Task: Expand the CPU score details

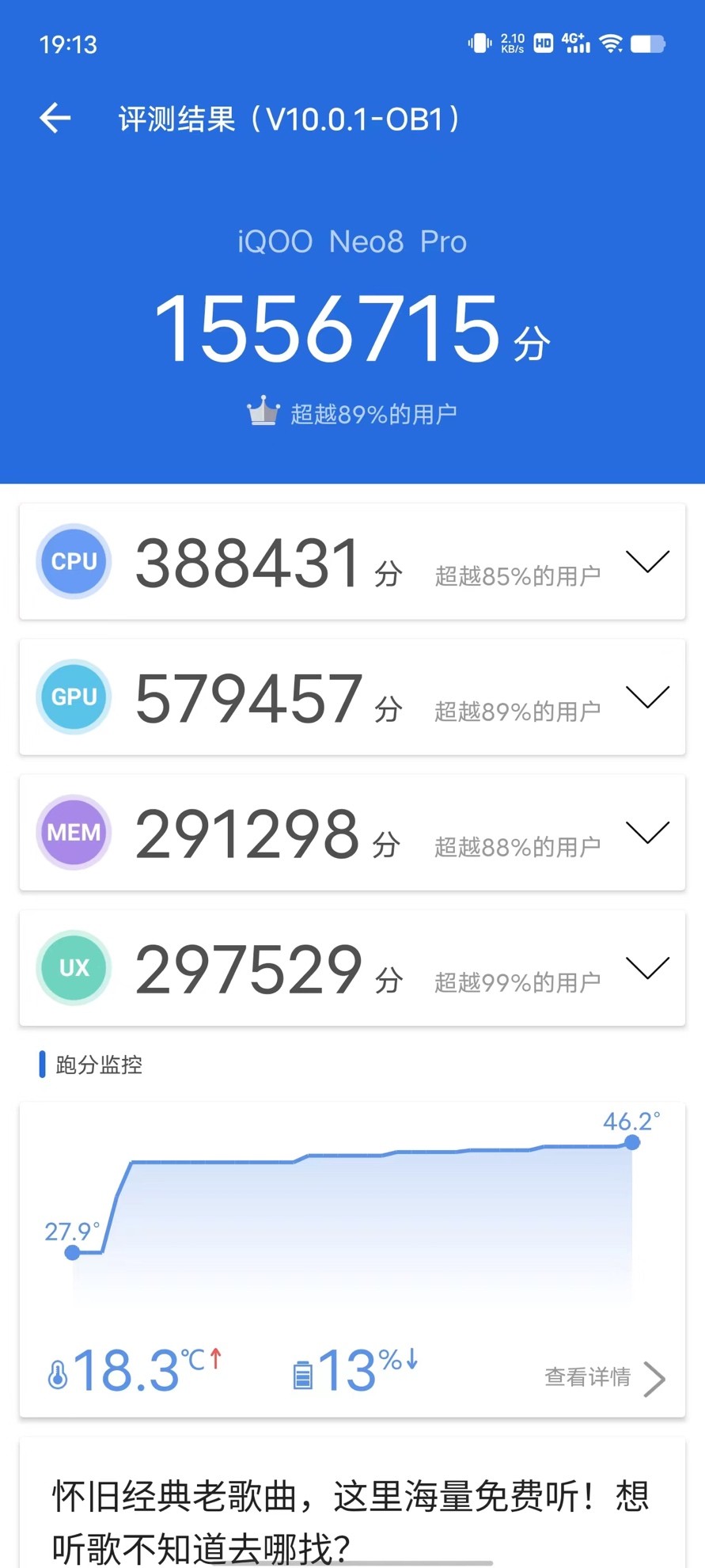Action: click(x=648, y=562)
